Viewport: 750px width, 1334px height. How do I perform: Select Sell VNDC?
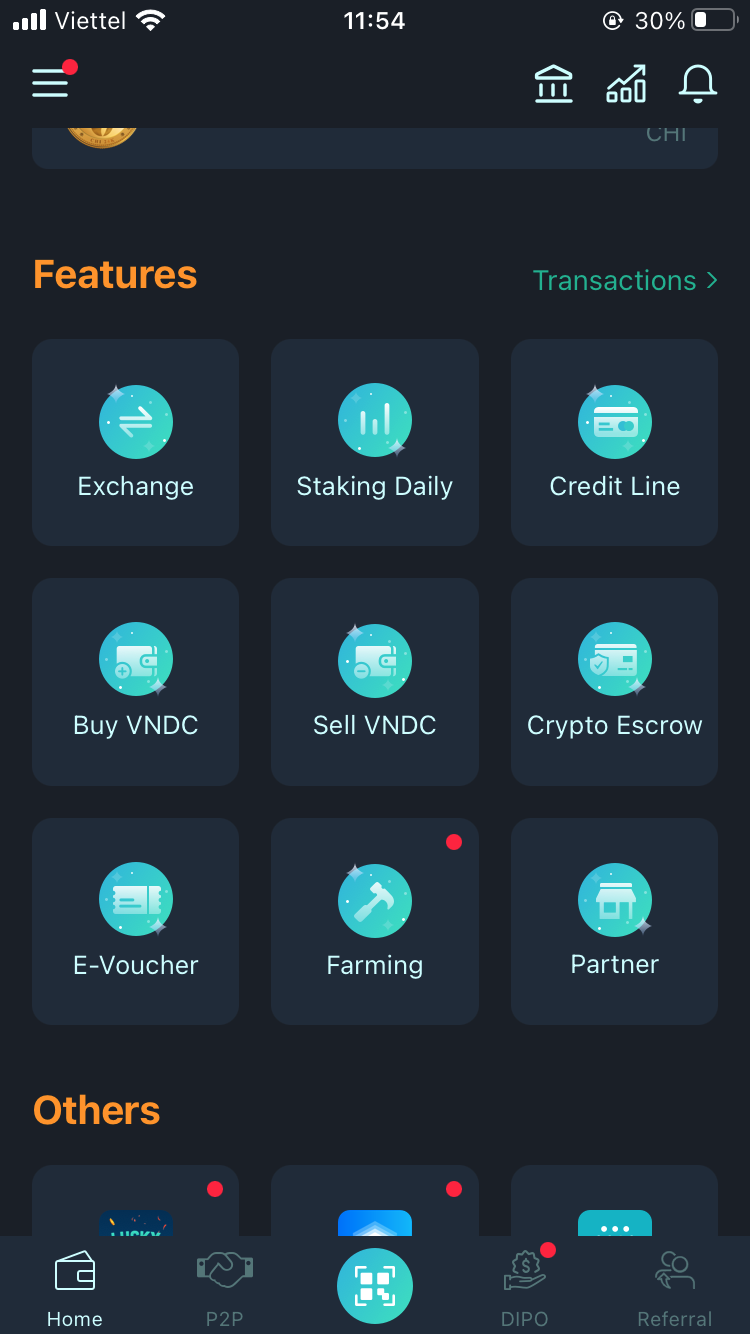point(375,682)
